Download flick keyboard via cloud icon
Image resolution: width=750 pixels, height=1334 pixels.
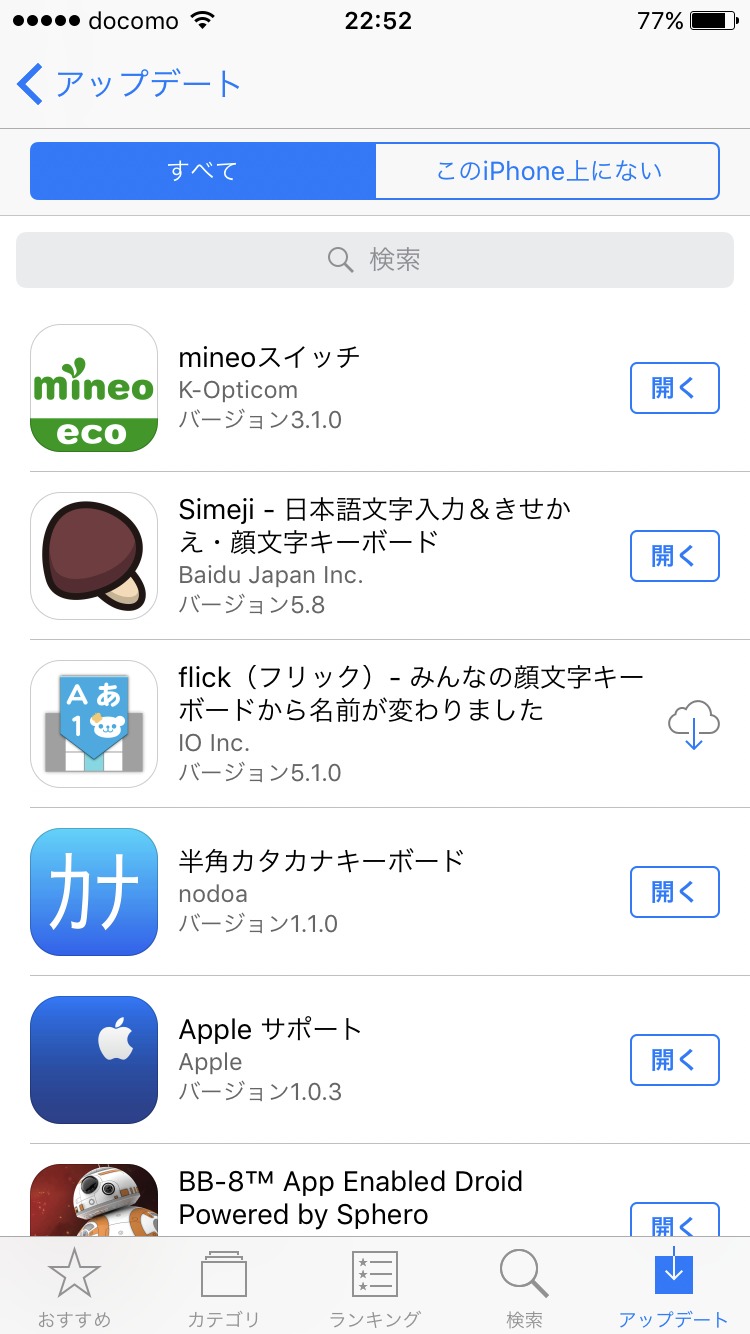point(693,725)
